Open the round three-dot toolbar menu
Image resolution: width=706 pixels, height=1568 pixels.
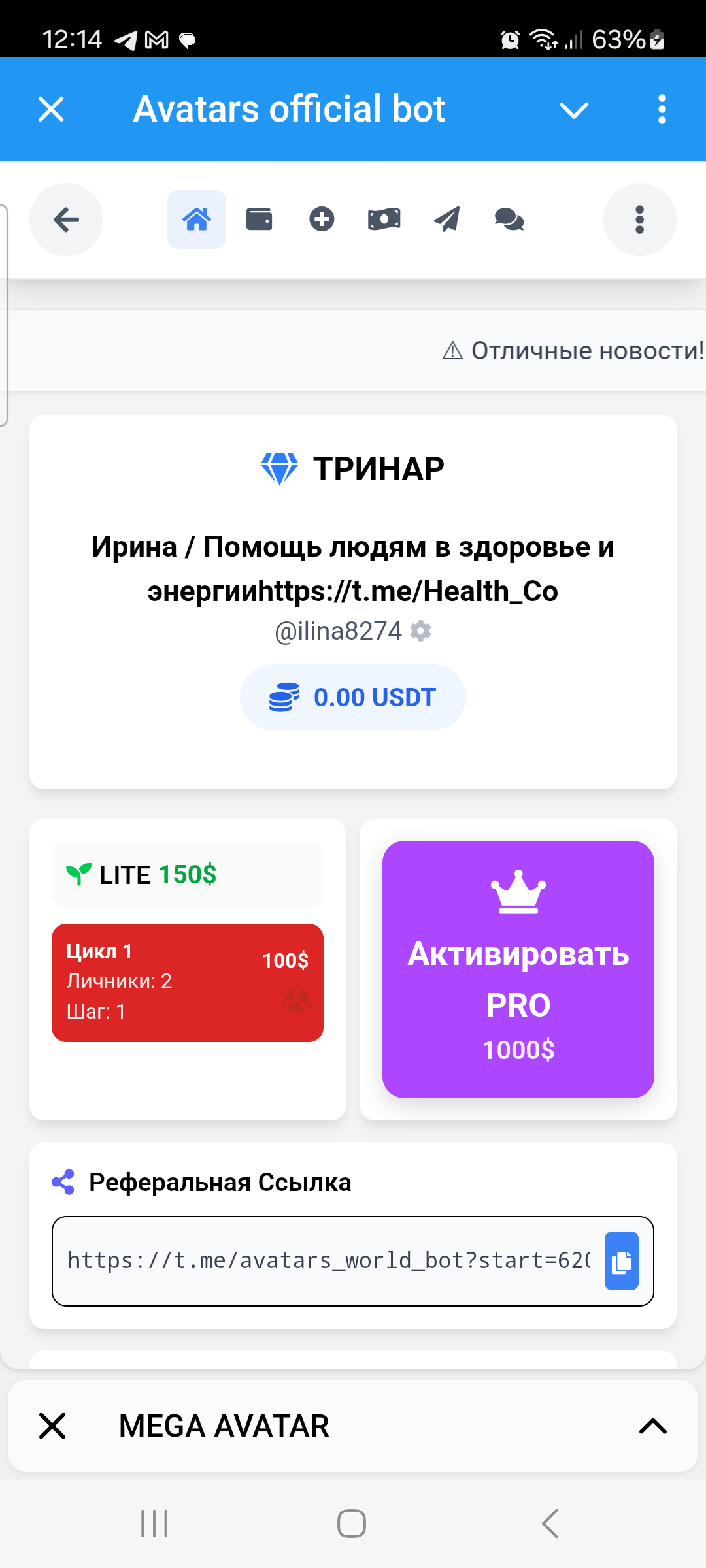[639, 220]
